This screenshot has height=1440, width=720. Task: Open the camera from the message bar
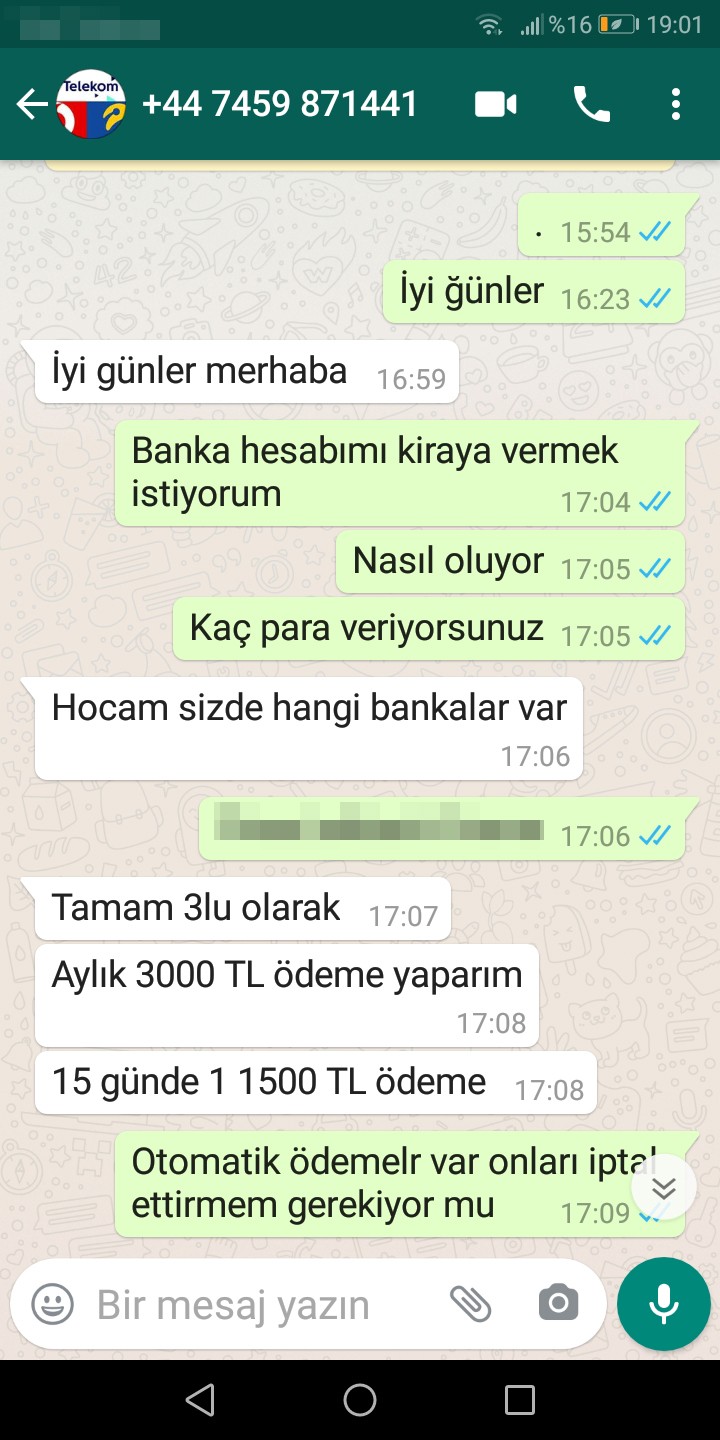(x=558, y=1304)
